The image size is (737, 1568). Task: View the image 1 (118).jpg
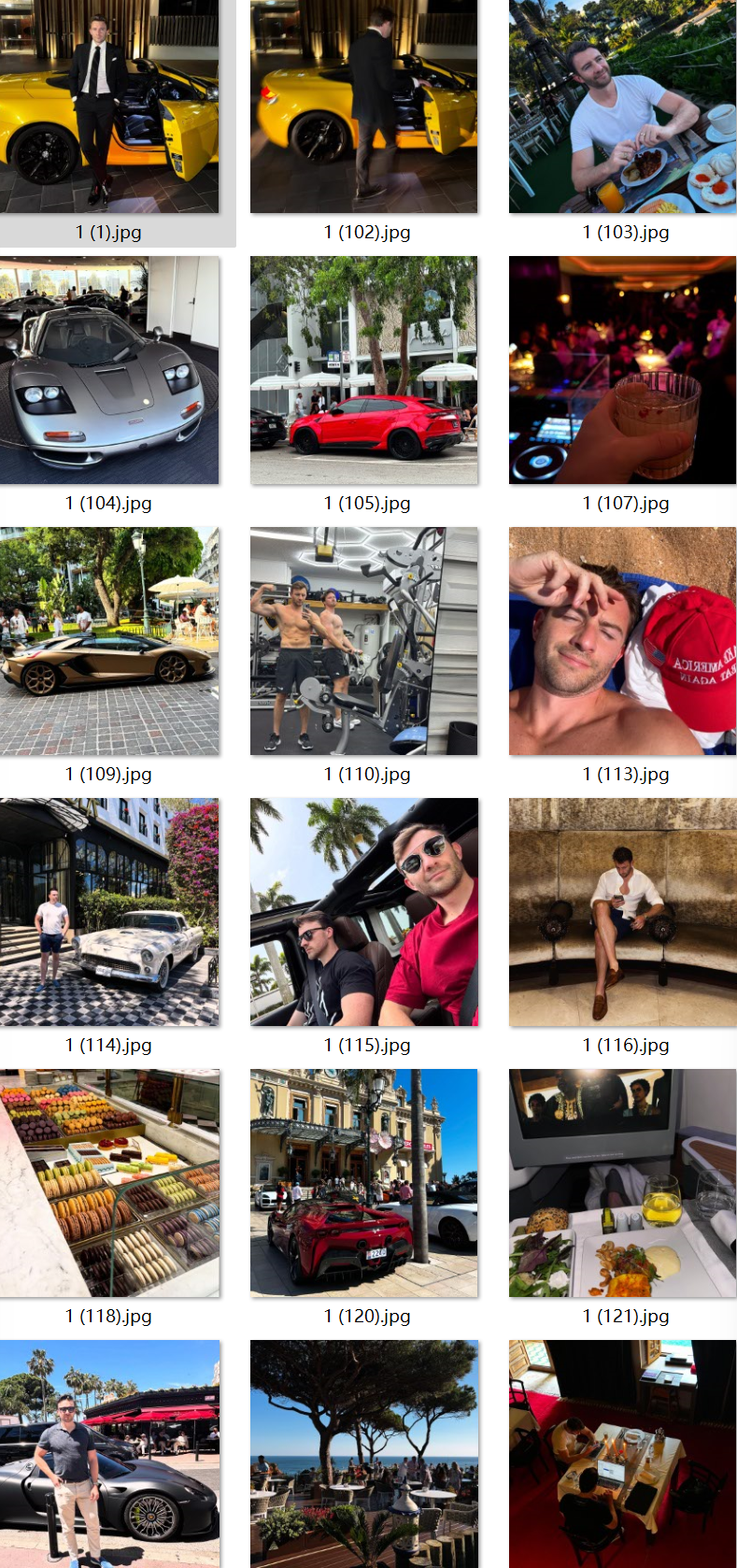[109, 1183]
